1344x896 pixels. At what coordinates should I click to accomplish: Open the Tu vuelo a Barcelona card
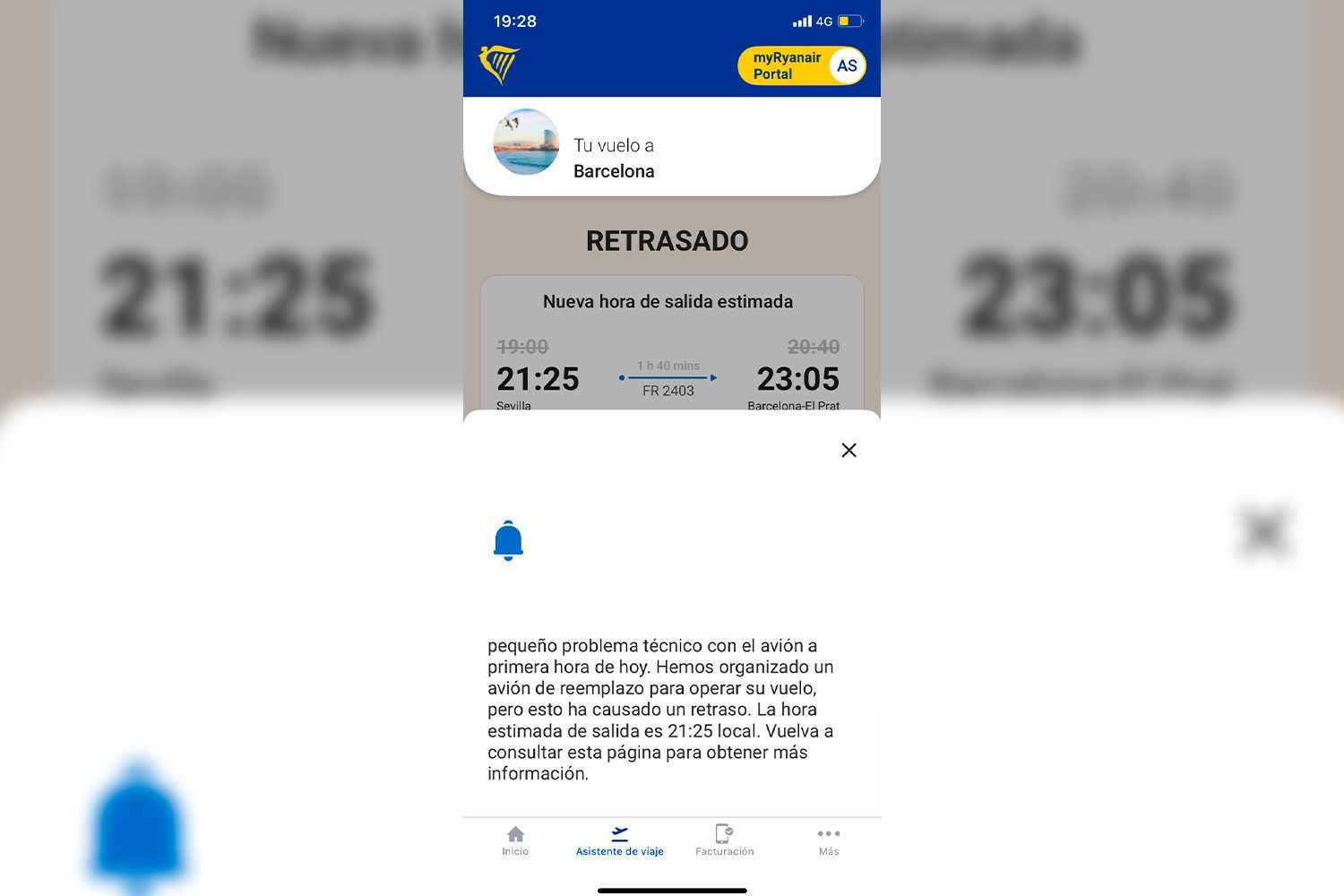pos(671,147)
